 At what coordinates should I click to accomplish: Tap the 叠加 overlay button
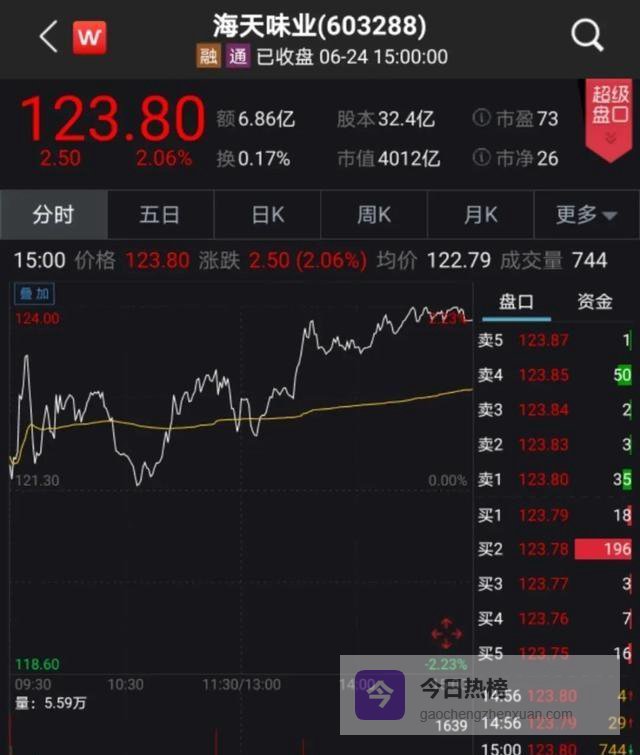point(35,294)
